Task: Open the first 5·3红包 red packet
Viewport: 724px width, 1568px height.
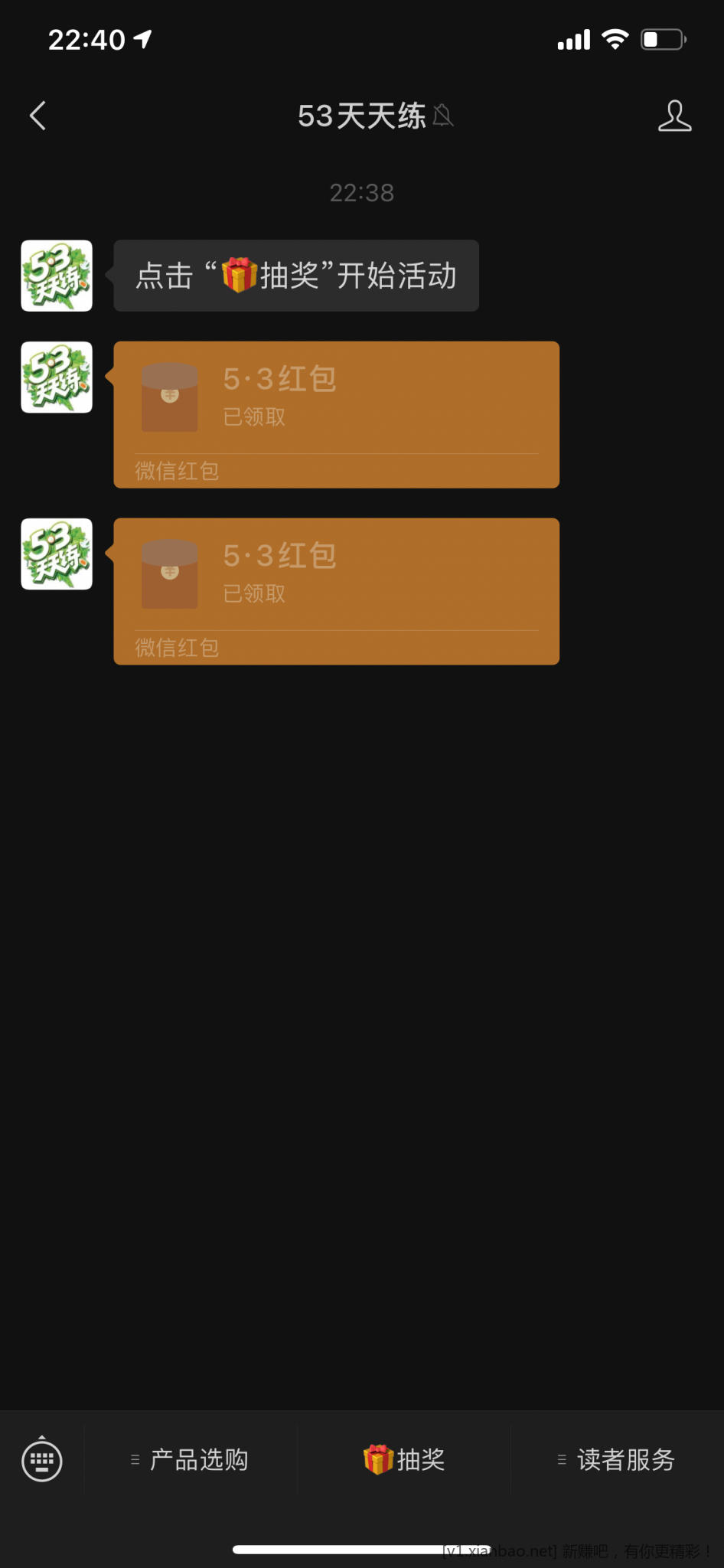Action: pos(336,414)
